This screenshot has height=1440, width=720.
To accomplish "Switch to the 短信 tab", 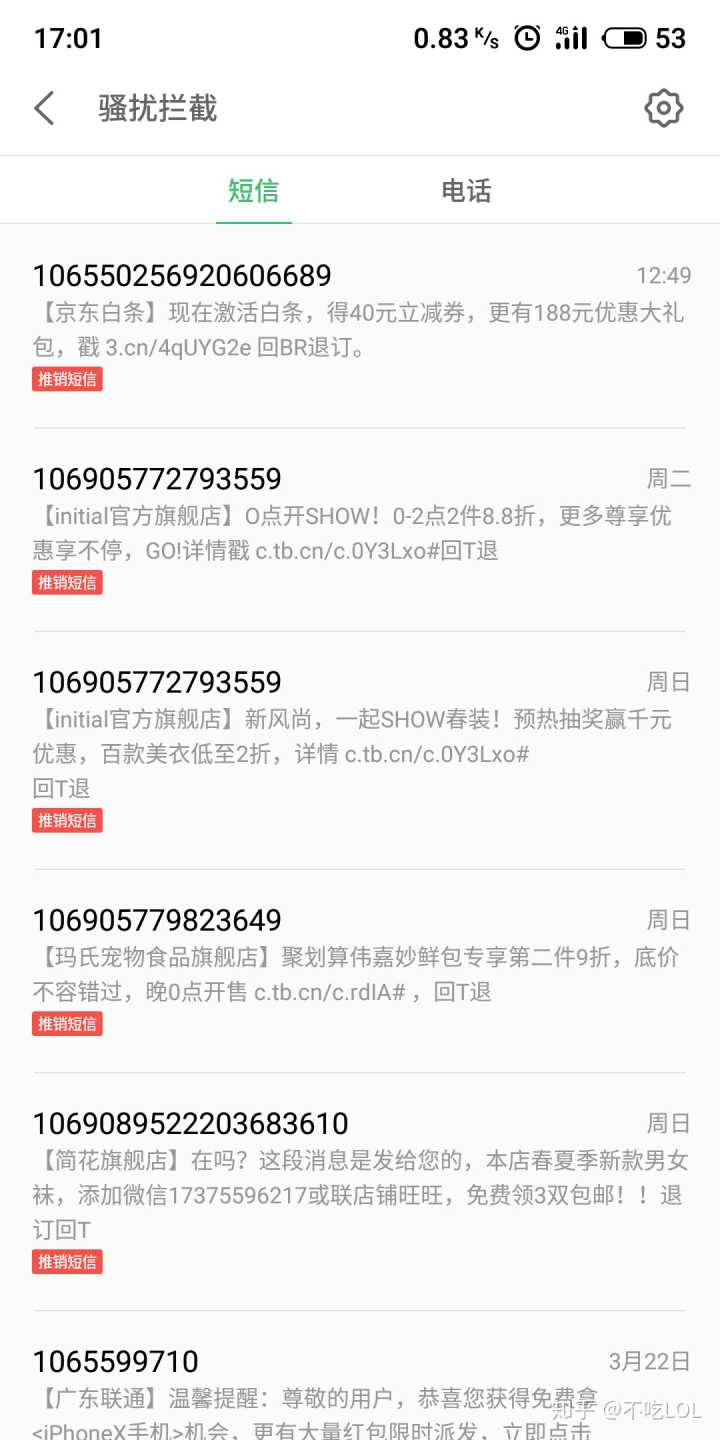I will (253, 190).
